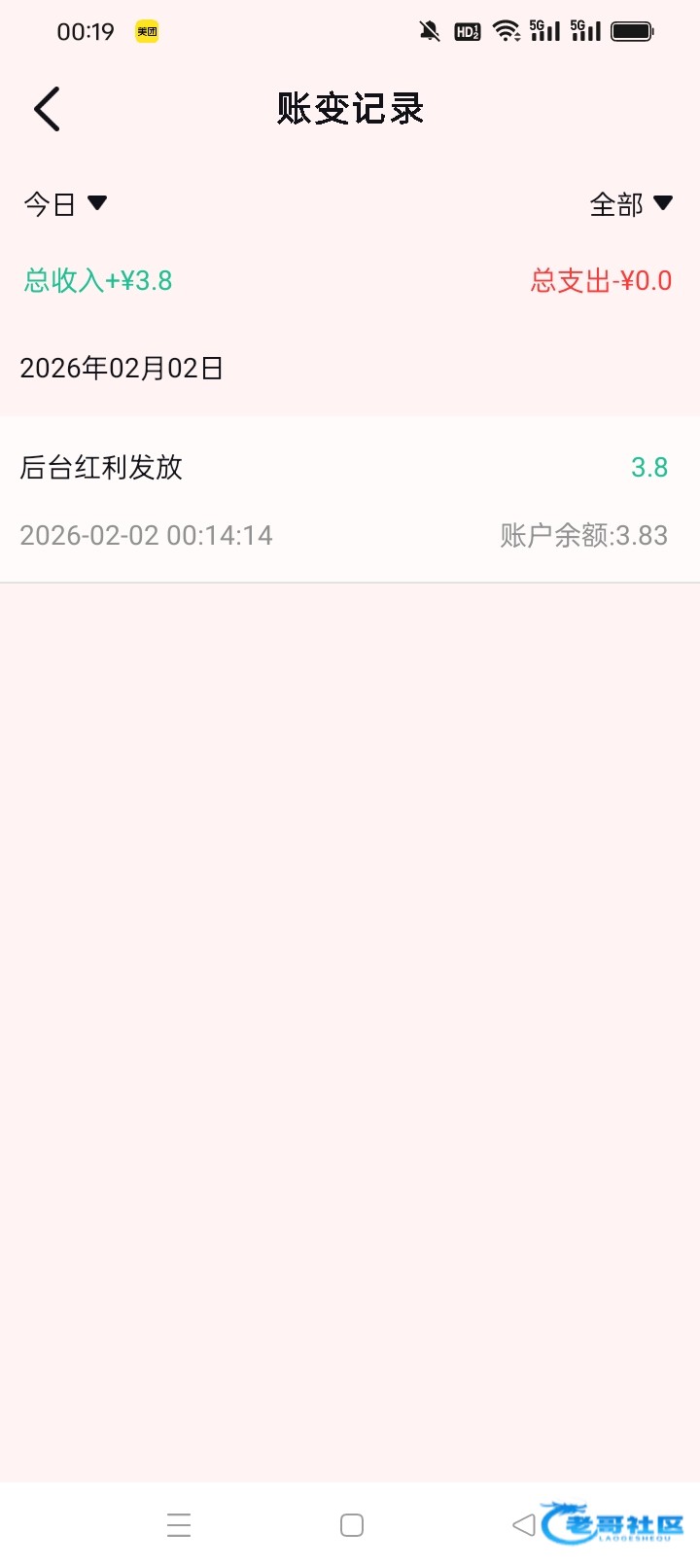The width and height of the screenshot is (700, 1568).
Task: Go back from the 账变记录 page
Action: [47, 109]
